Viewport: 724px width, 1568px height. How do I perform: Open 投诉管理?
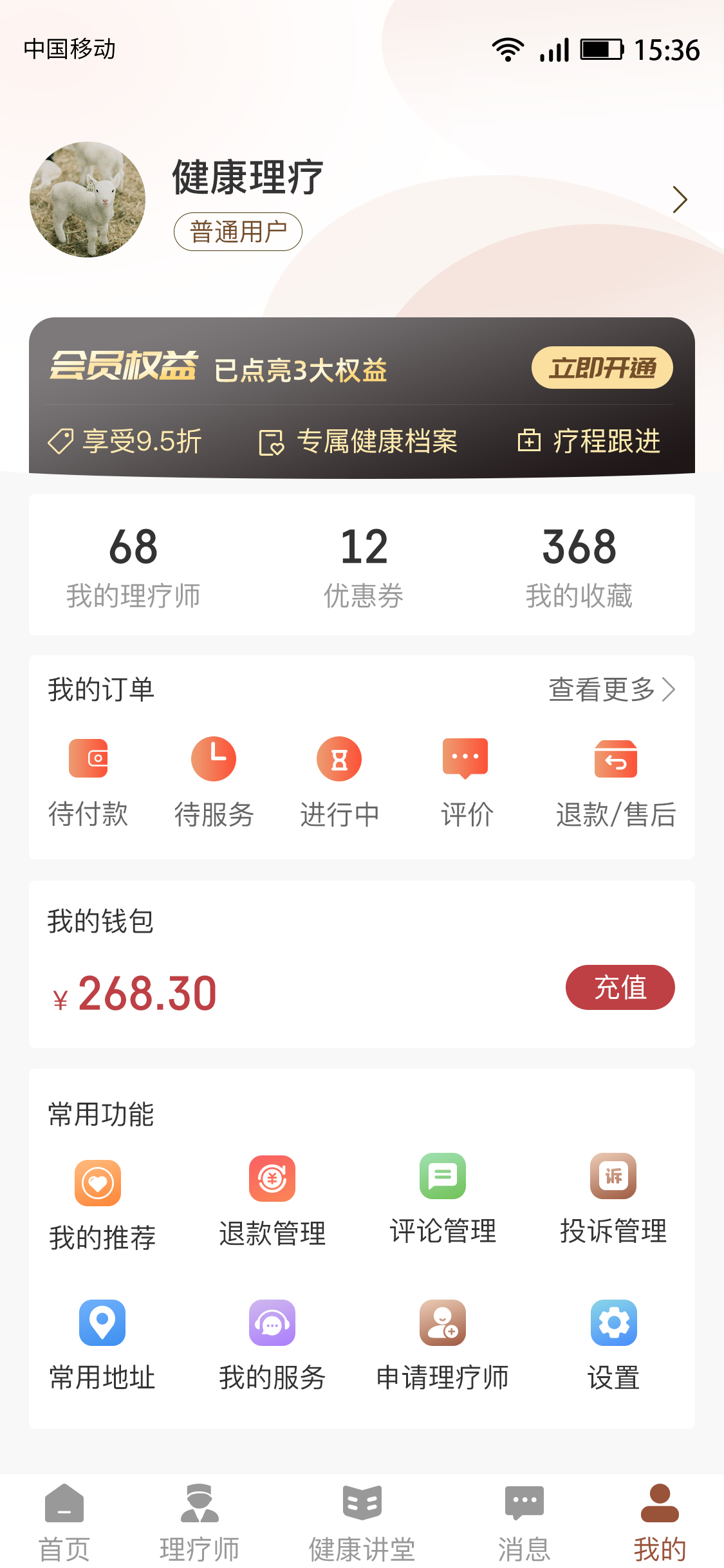pos(613,1199)
